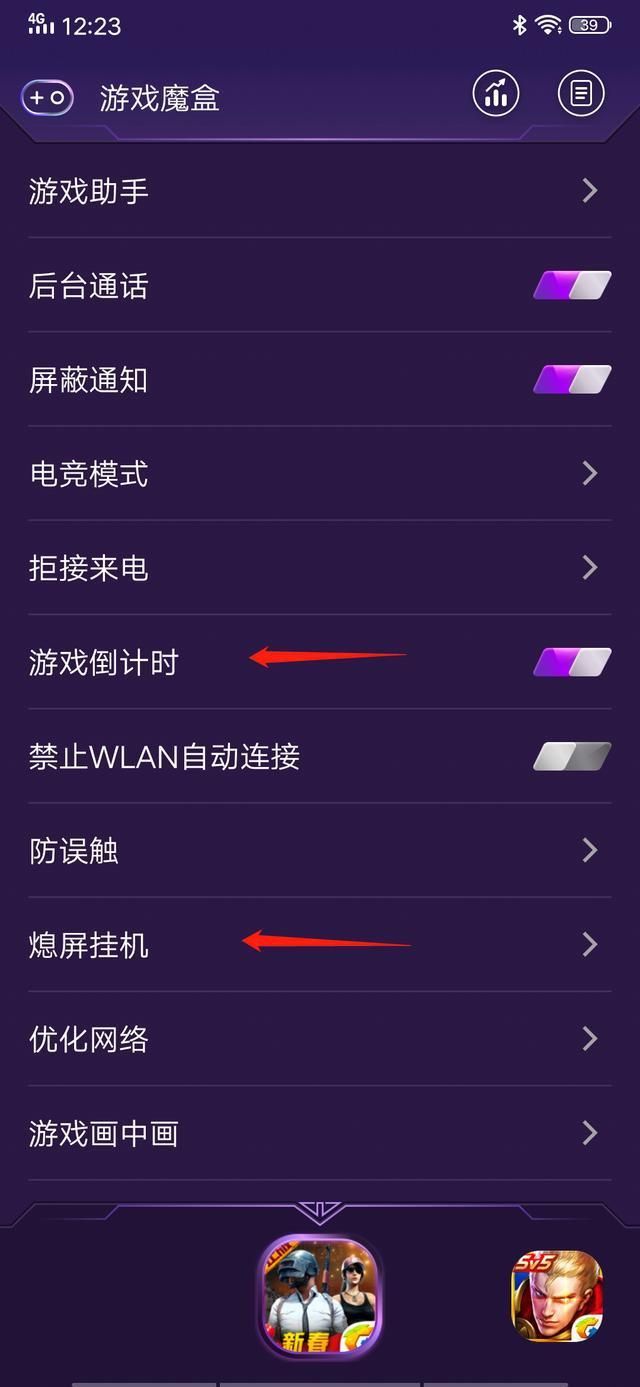Open 拒接来电 options
This screenshot has height=1387, width=640.
pyautogui.click(x=320, y=568)
